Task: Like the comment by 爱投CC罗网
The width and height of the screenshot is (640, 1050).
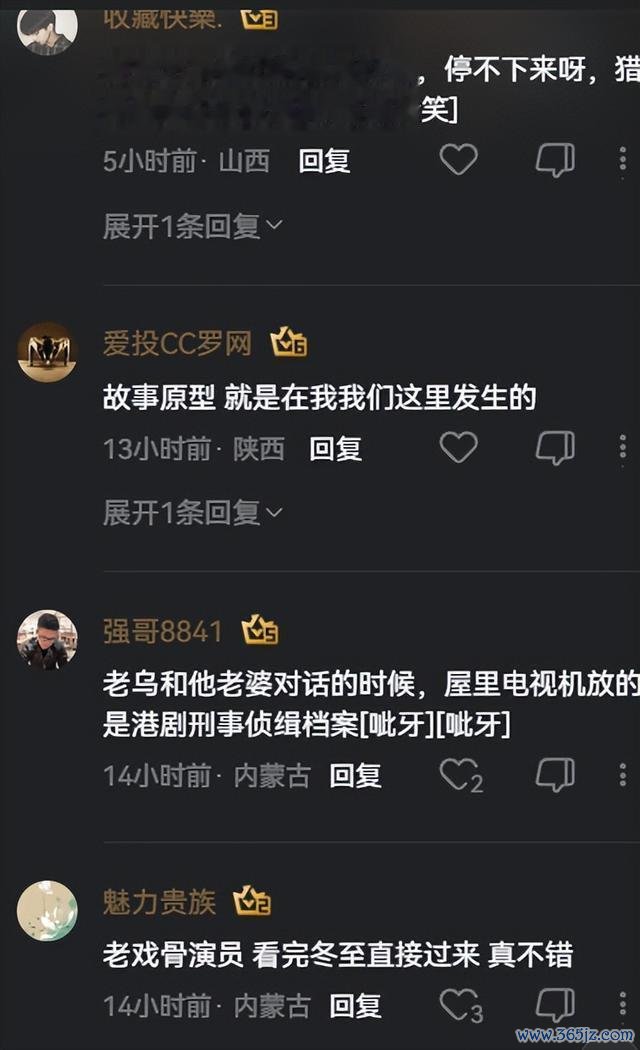Action: click(458, 448)
